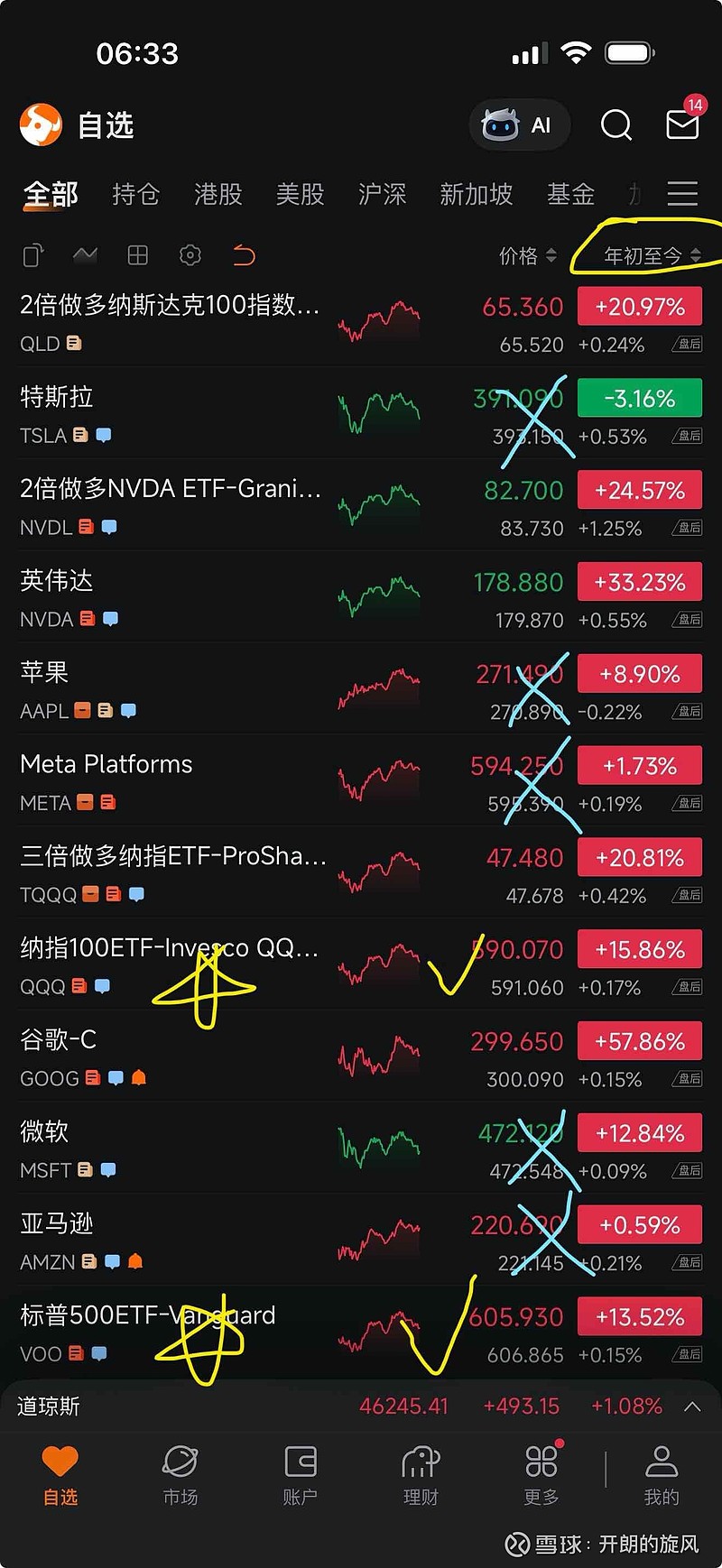Open the inbox with 14 unread messages
Viewport: 722px width, 1568px height.
click(x=683, y=126)
